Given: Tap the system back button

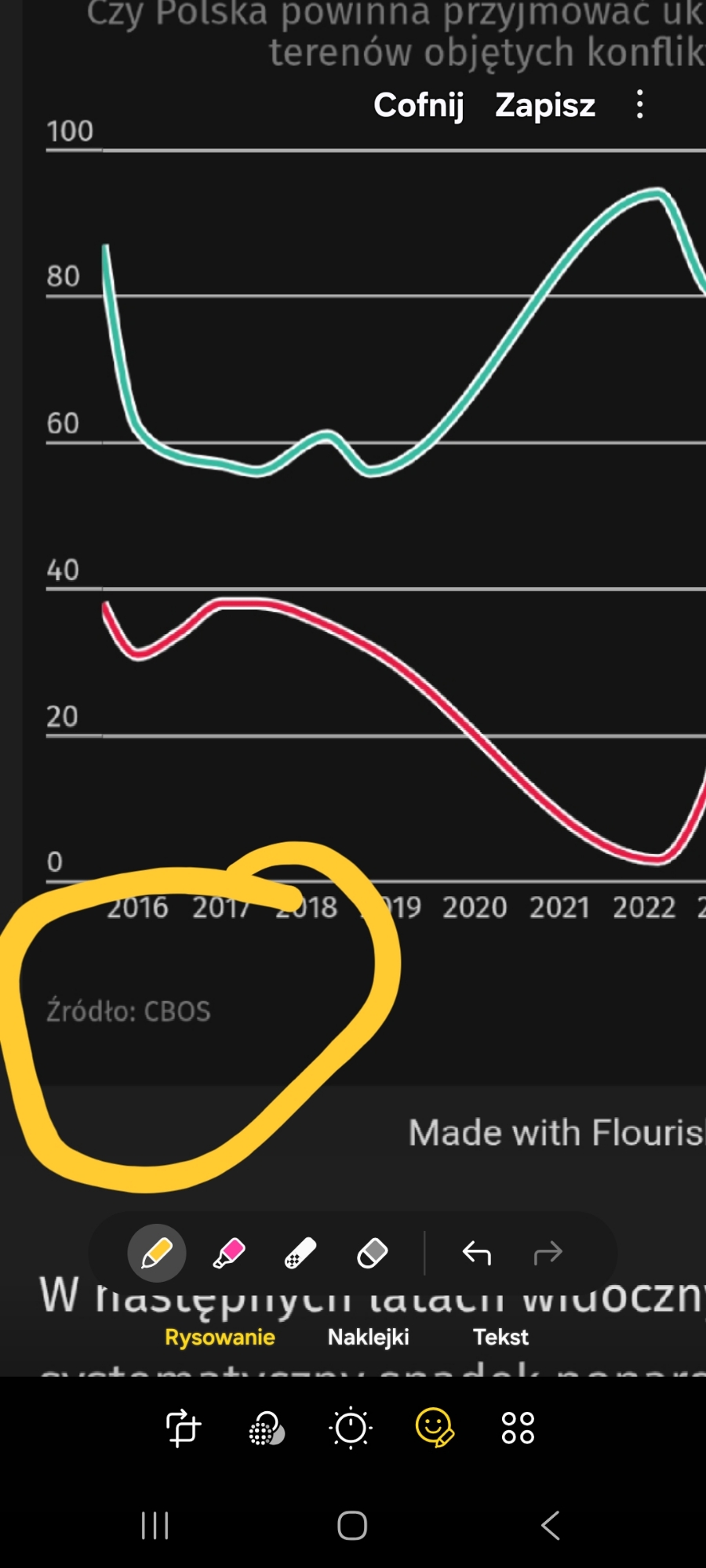Looking at the screenshot, I should coord(551,1526).
